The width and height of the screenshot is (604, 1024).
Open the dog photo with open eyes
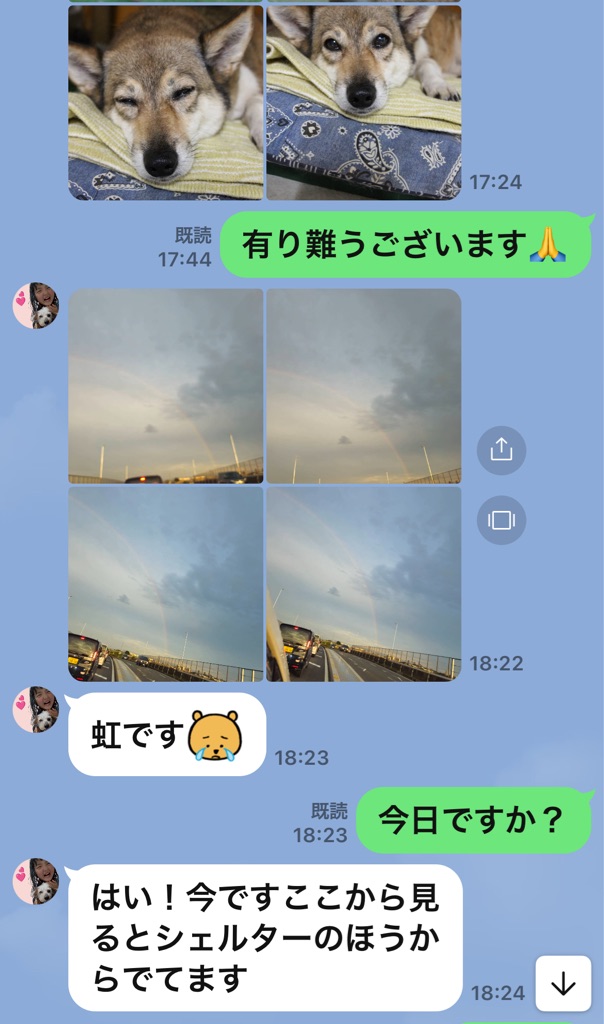tap(363, 100)
